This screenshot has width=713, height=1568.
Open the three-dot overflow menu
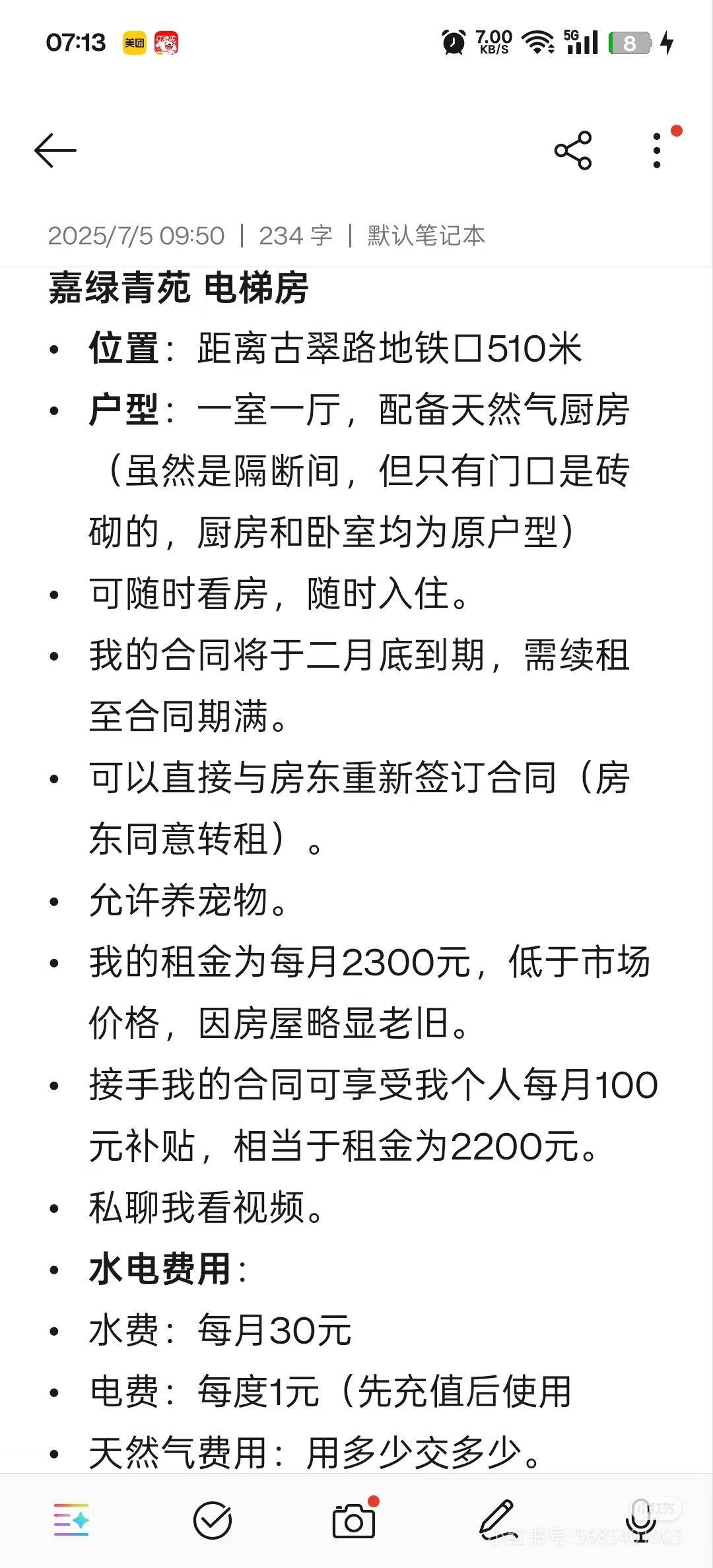[656, 150]
